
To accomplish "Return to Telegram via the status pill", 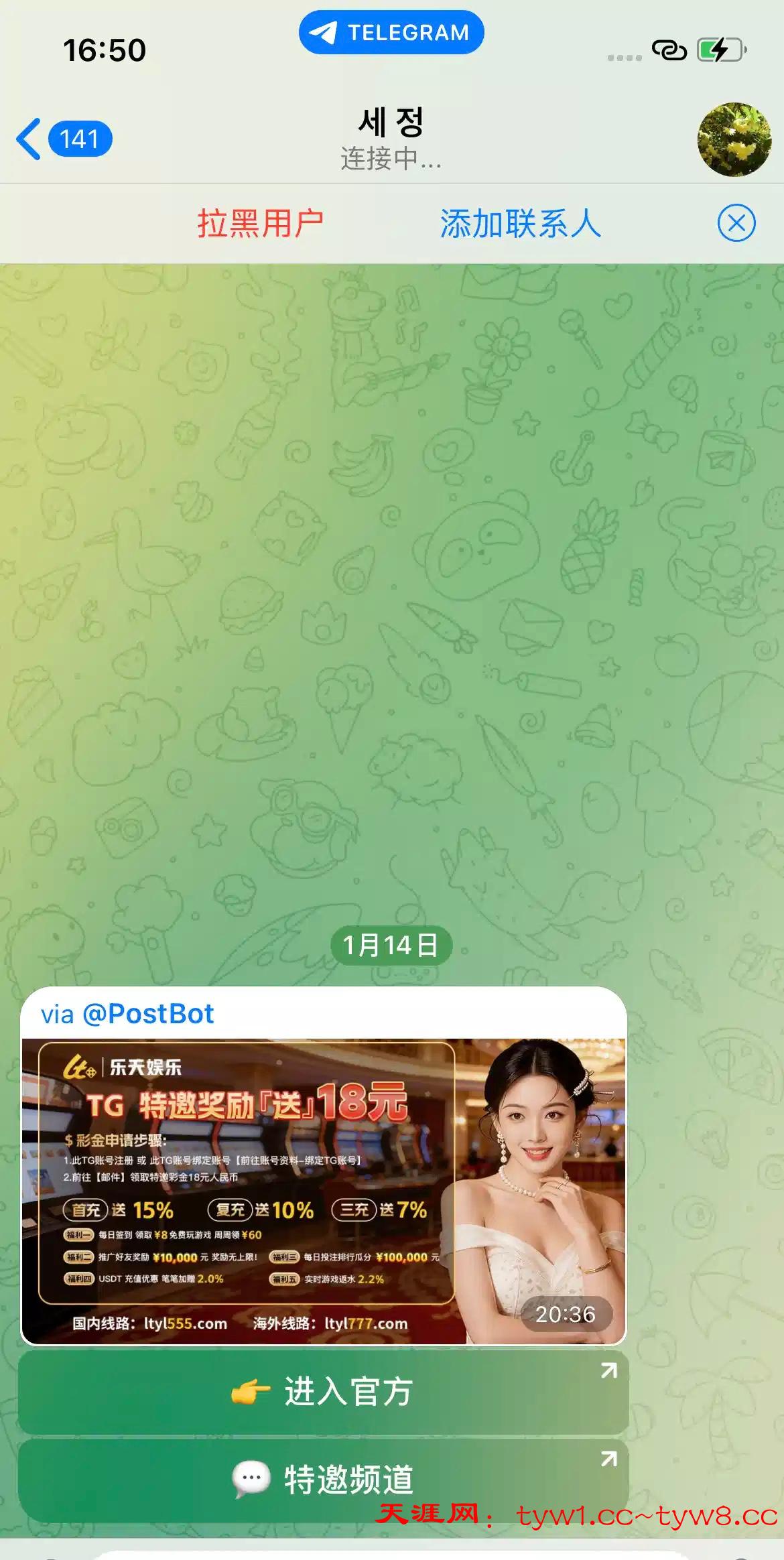I will (x=391, y=32).
